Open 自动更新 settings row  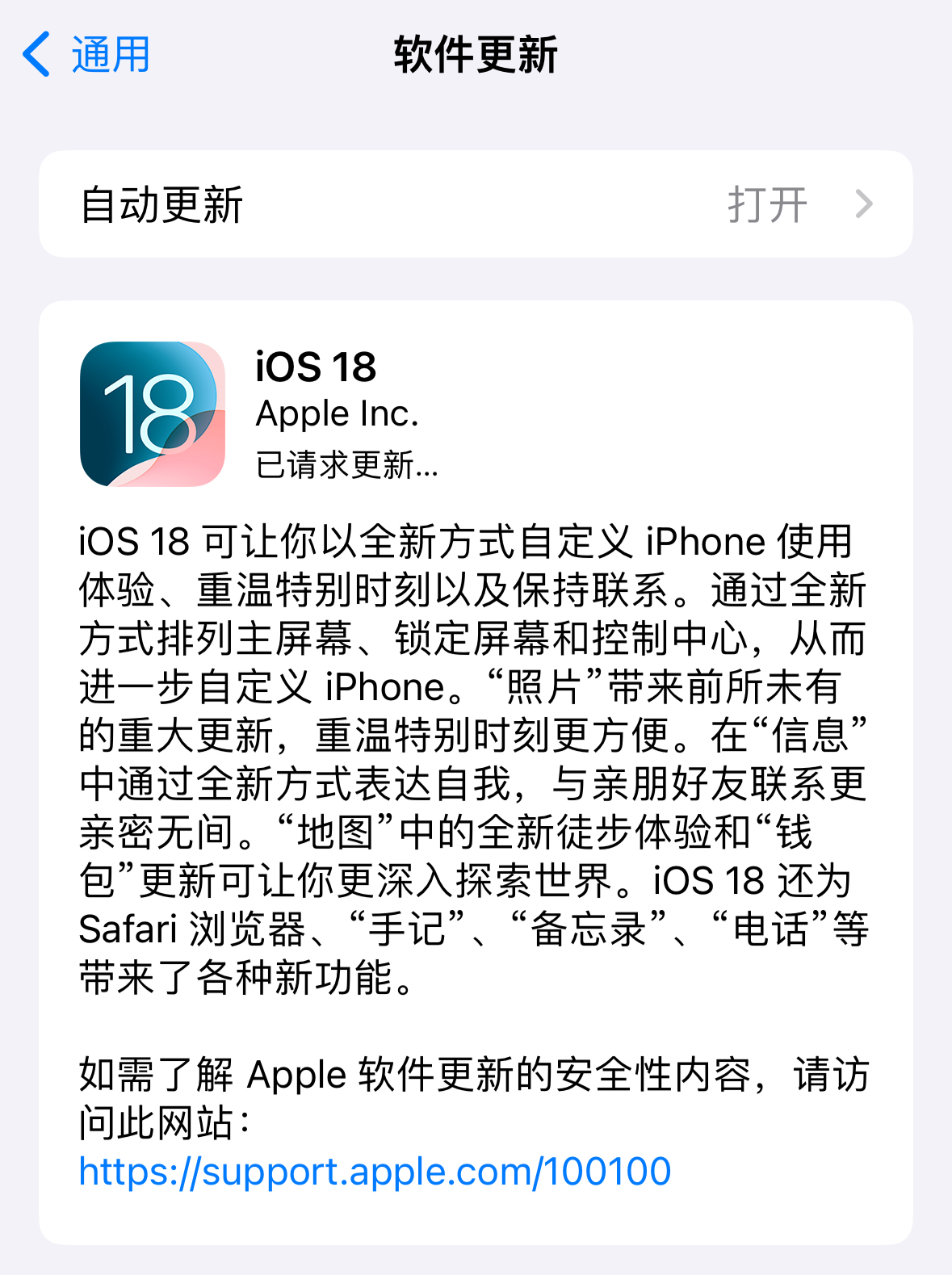476,204
